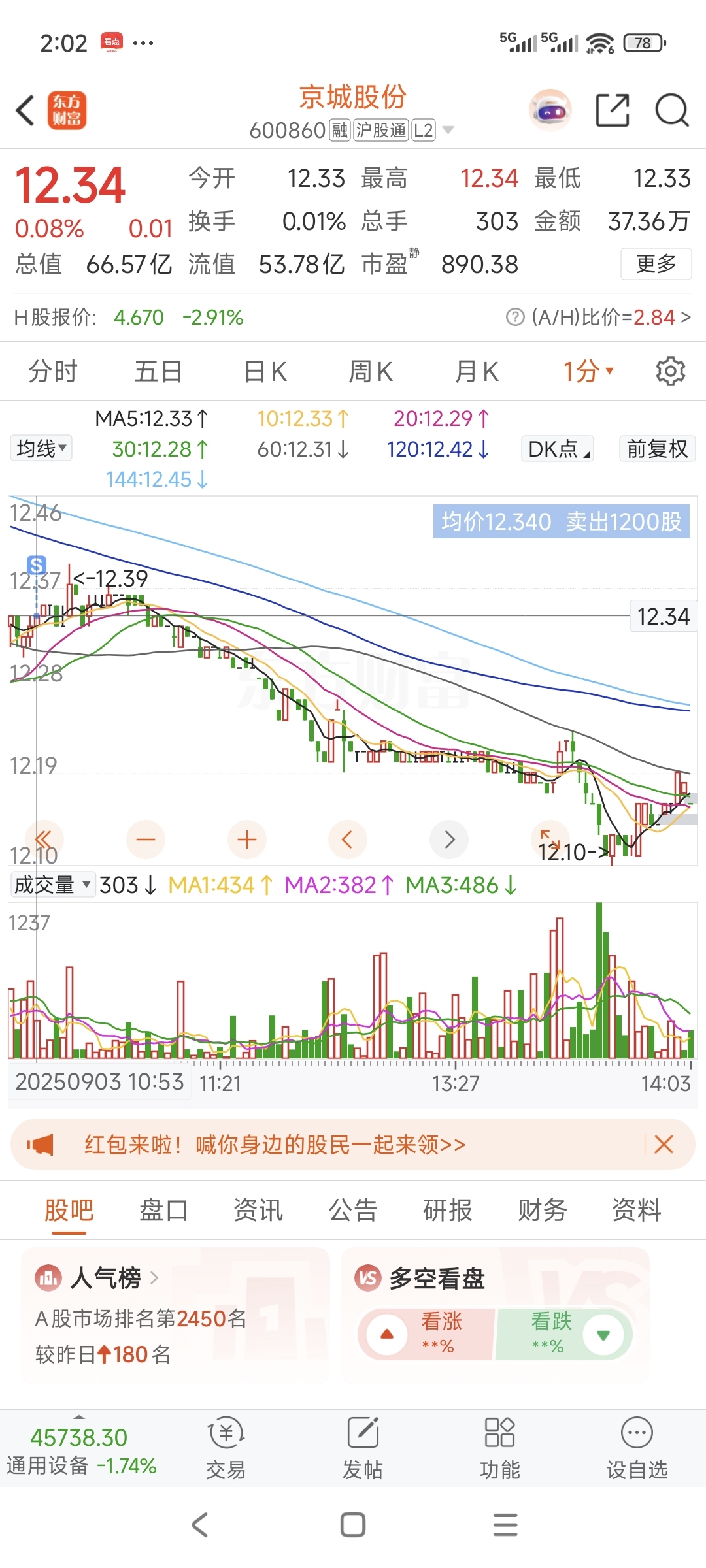Screen dimensions: 706x1568
Task: Open the 成交量 indicator dropdown
Action: [52, 885]
